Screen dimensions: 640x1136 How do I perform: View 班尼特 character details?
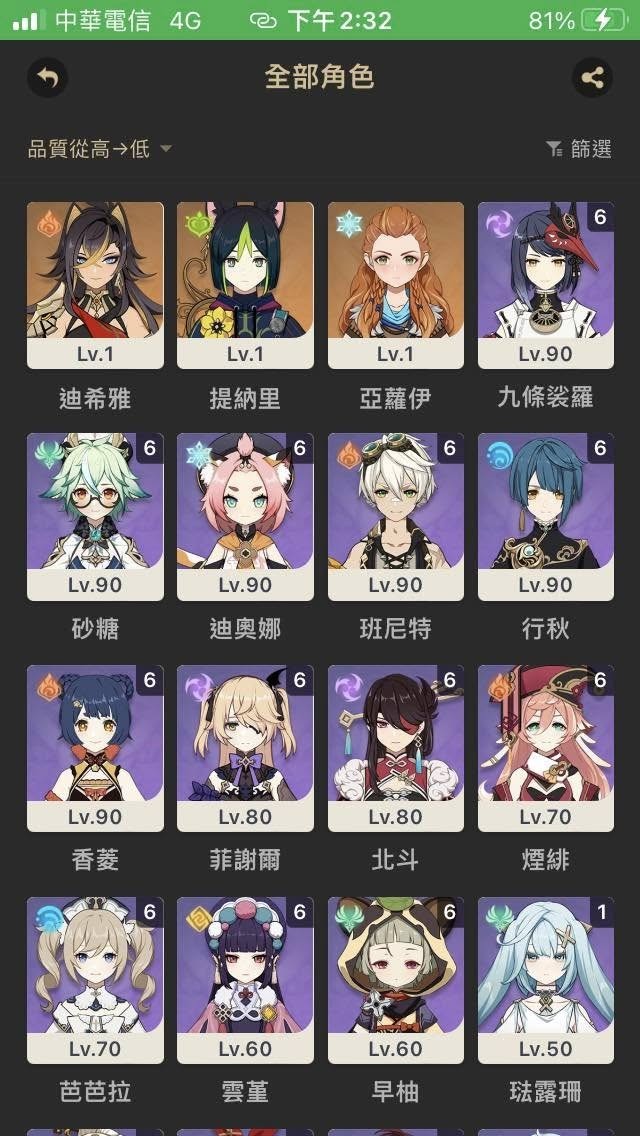coord(396,516)
